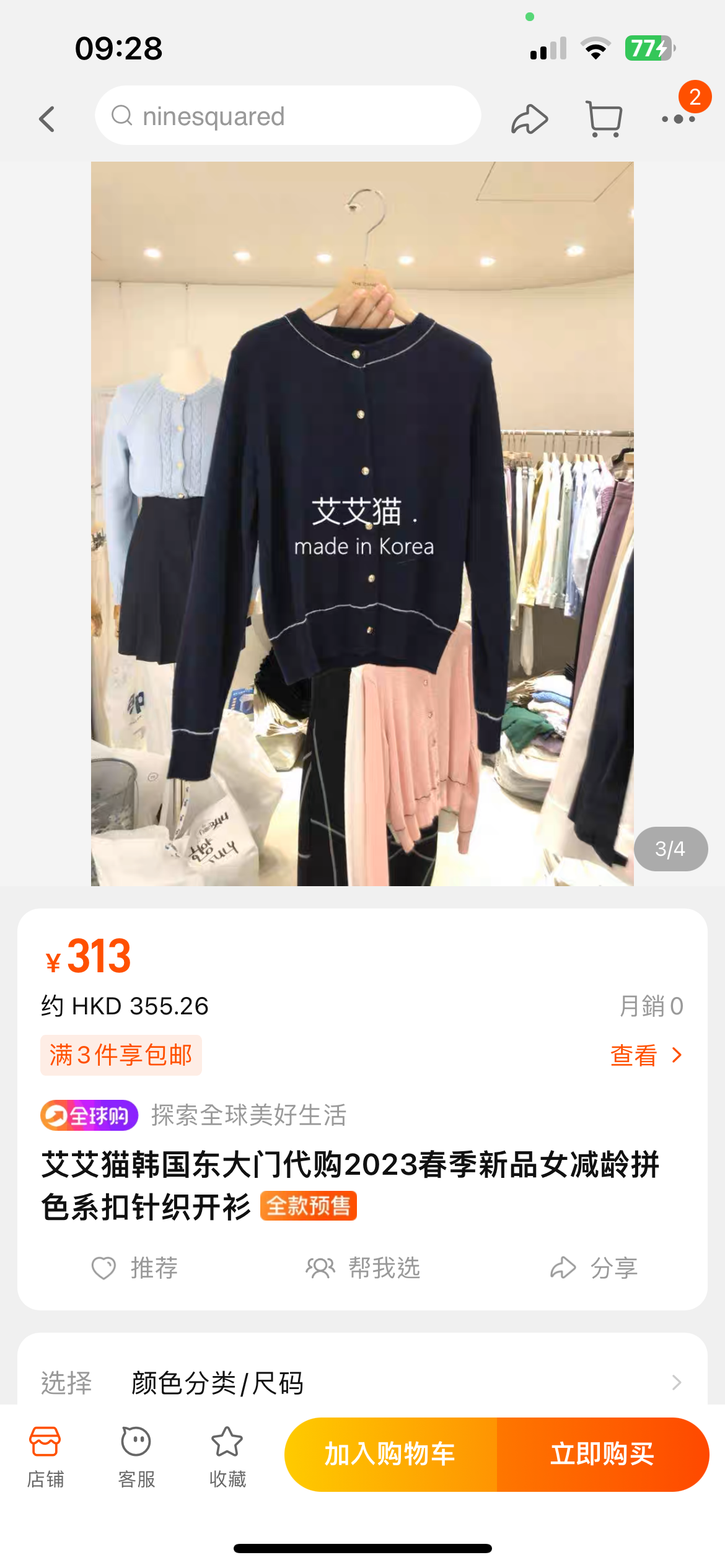Buy now with 立即购买
This screenshot has height=1568, width=725.
tap(603, 1454)
